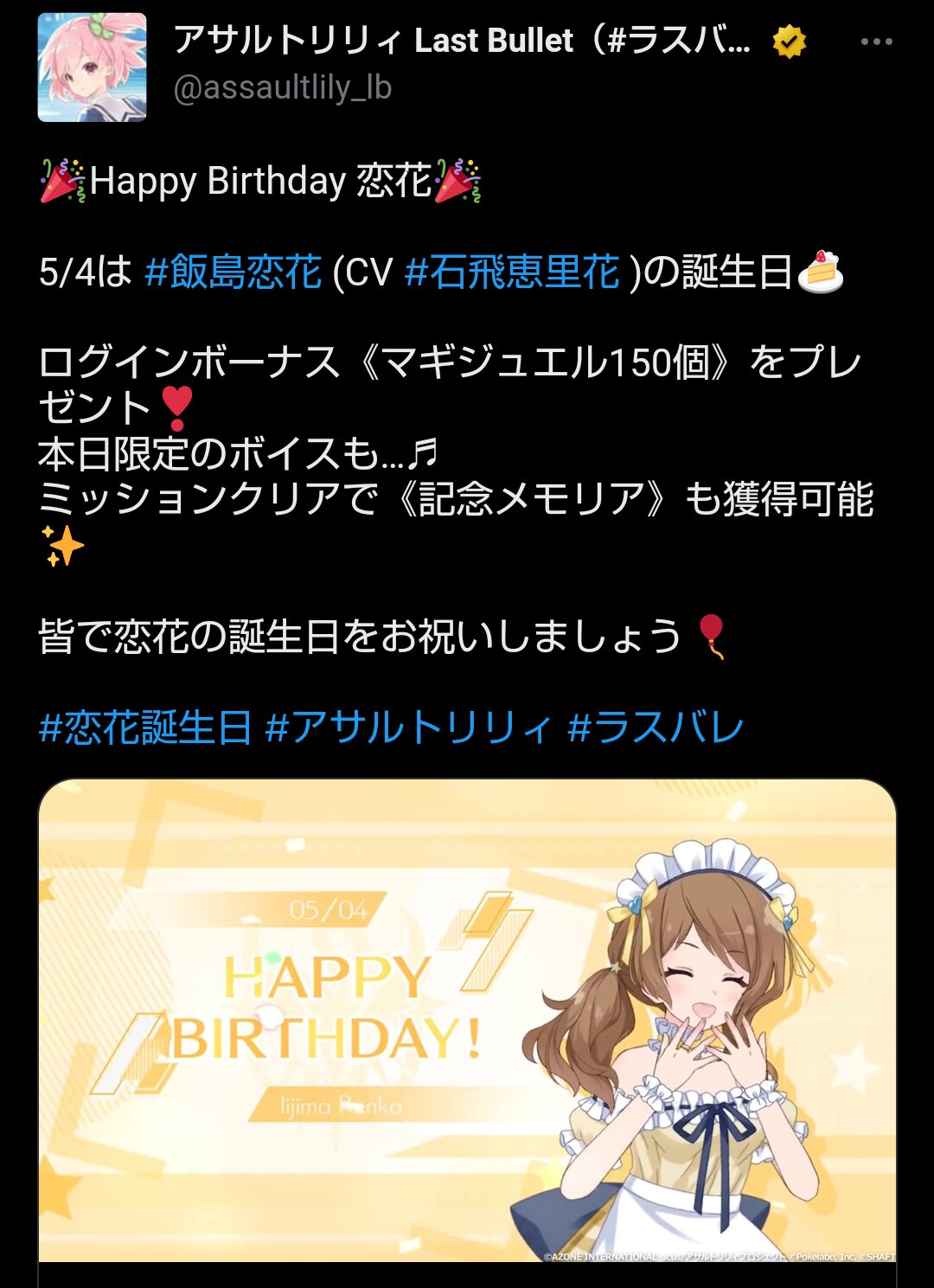This screenshot has width=934, height=1288.
Task: Open hashtag #ラスバレ
Action: pos(656,727)
